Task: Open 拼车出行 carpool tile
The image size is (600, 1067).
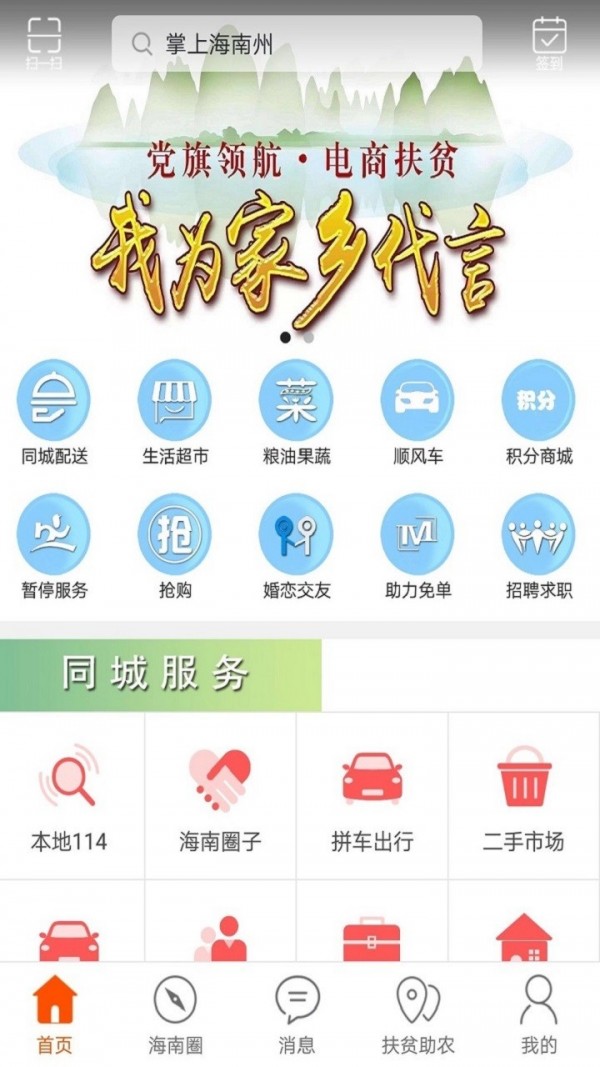Action: pyautogui.click(x=372, y=797)
